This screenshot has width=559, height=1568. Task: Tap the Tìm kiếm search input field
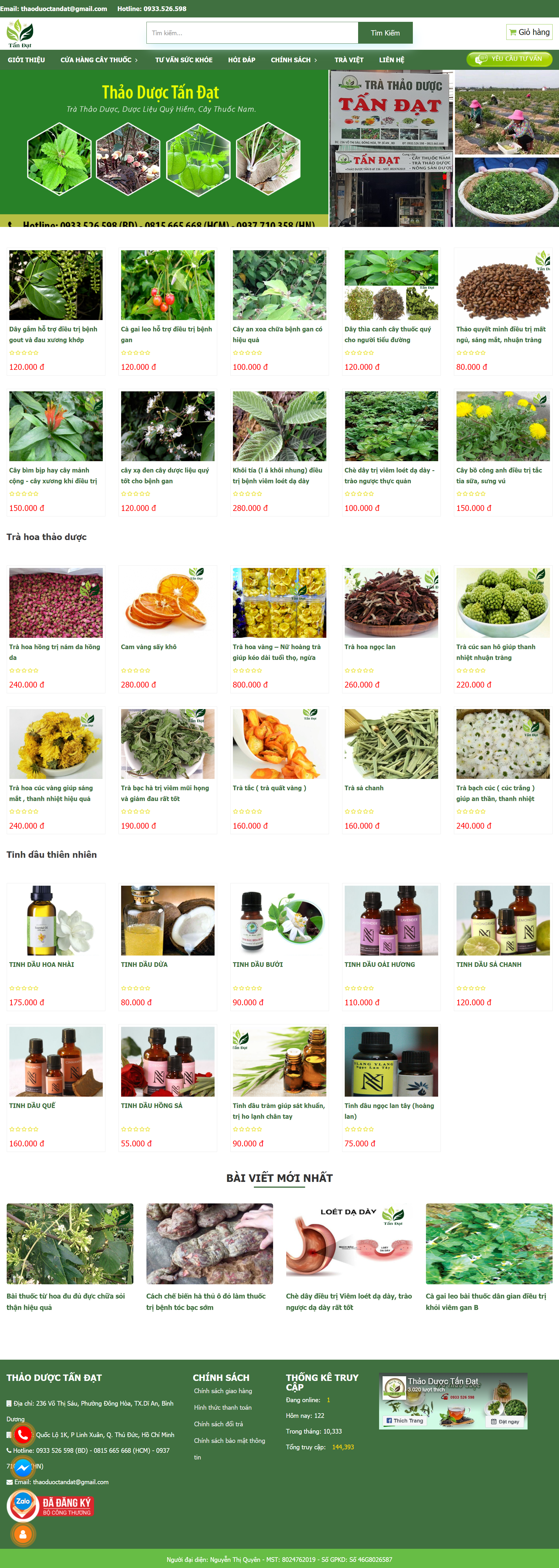(252, 33)
